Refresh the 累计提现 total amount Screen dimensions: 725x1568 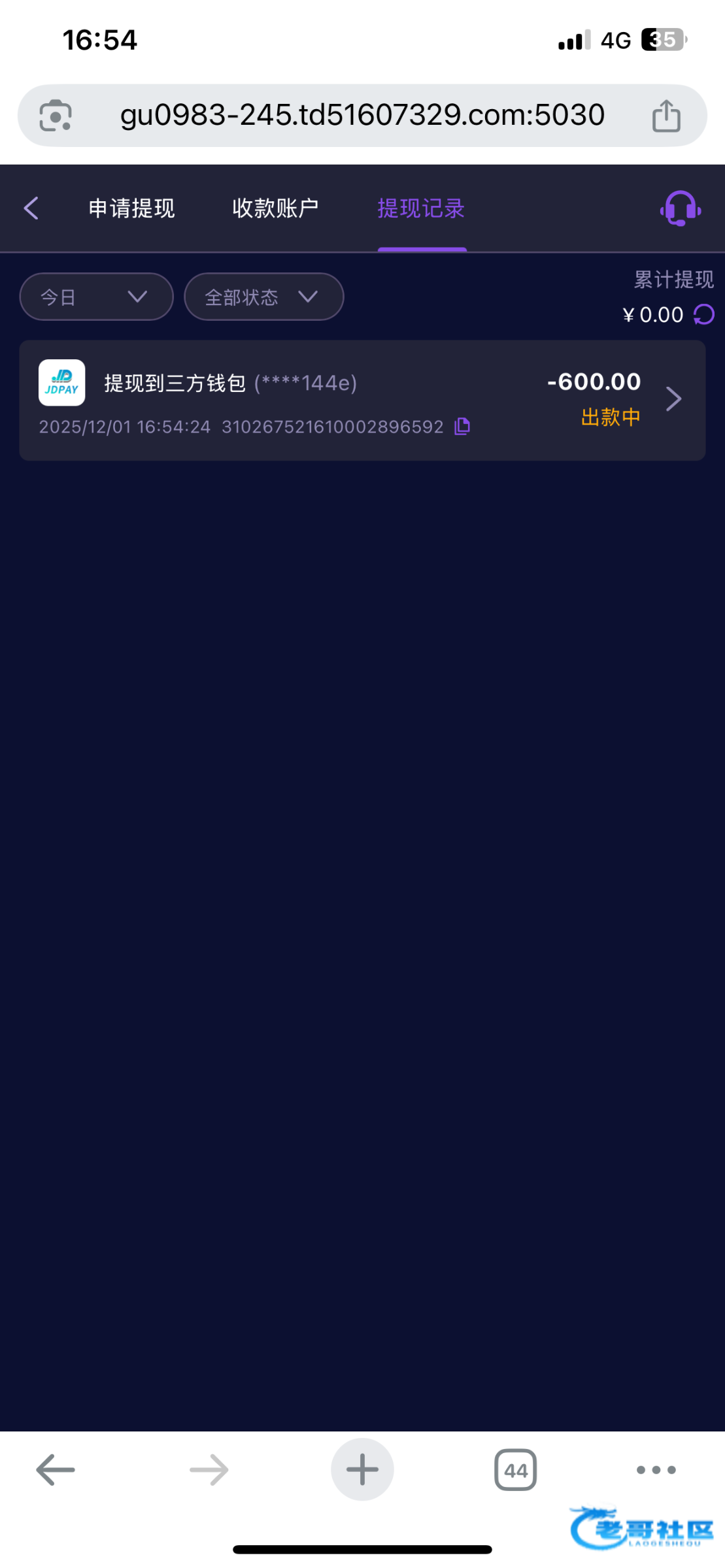point(704,315)
